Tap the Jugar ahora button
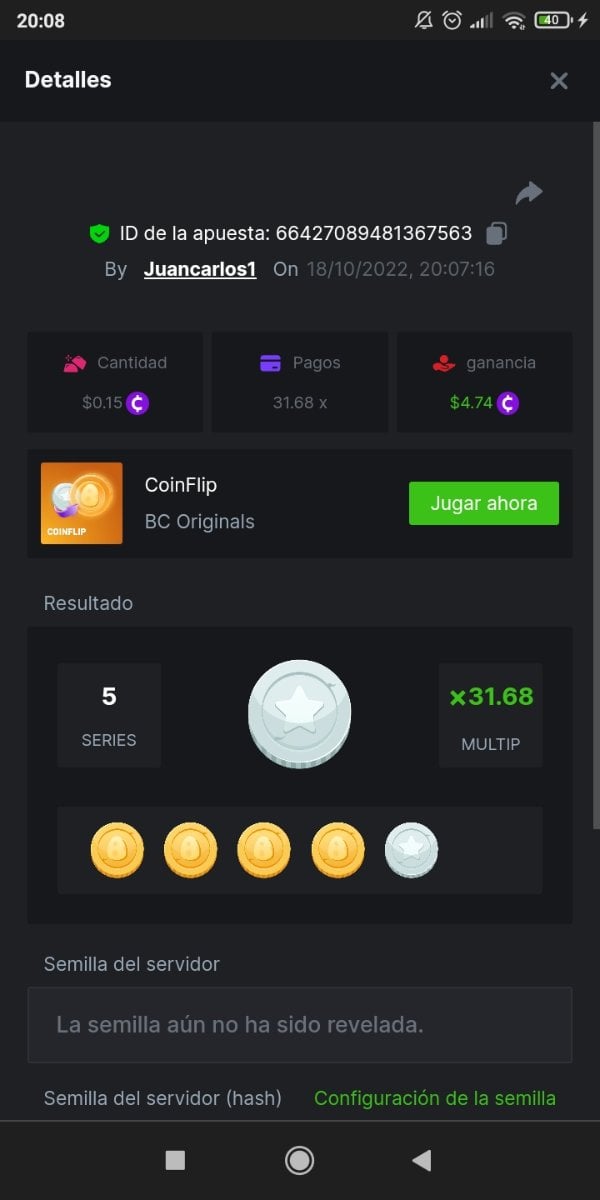This screenshot has height=1200, width=600. pos(483,503)
